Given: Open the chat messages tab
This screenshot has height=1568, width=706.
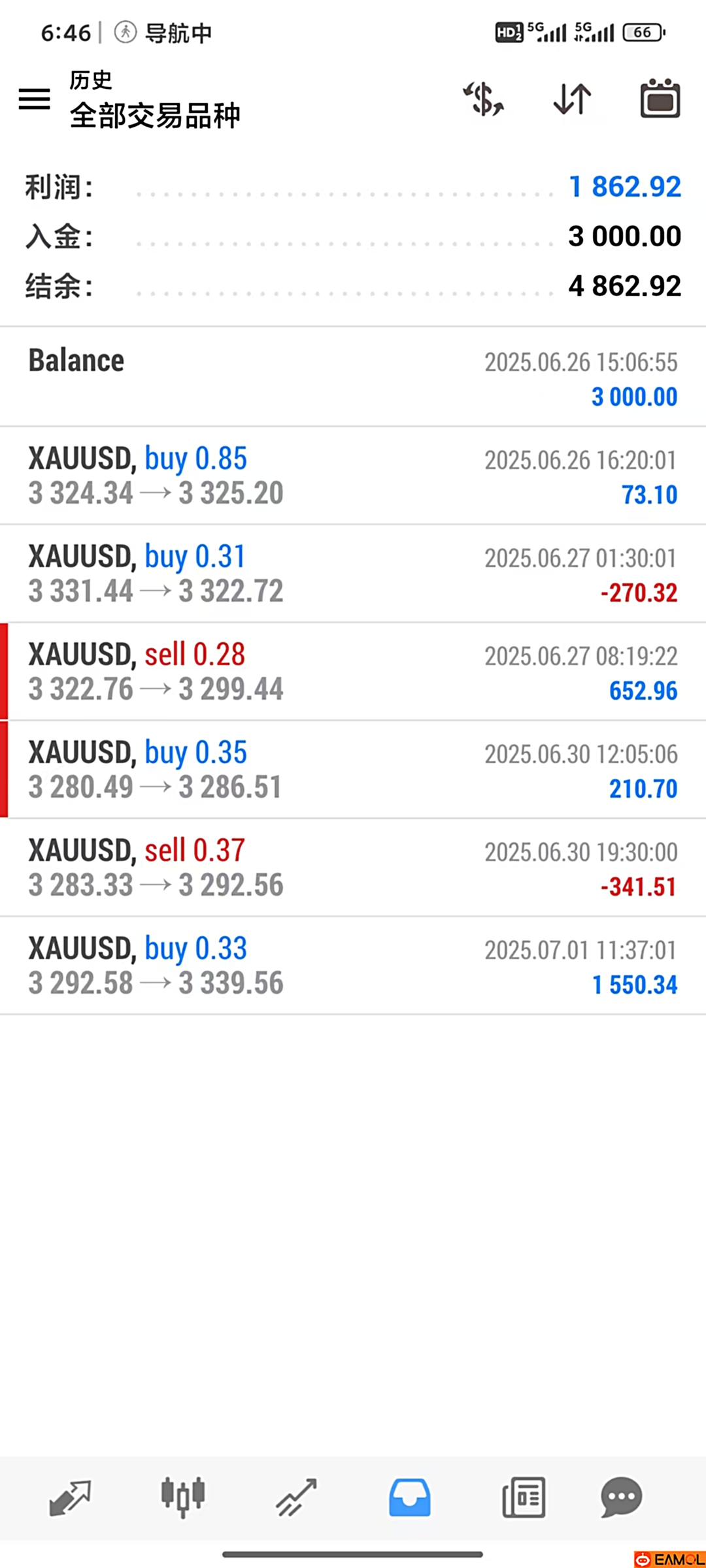Looking at the screenshot, I should pyautogui.click(x=621, y=1497).
